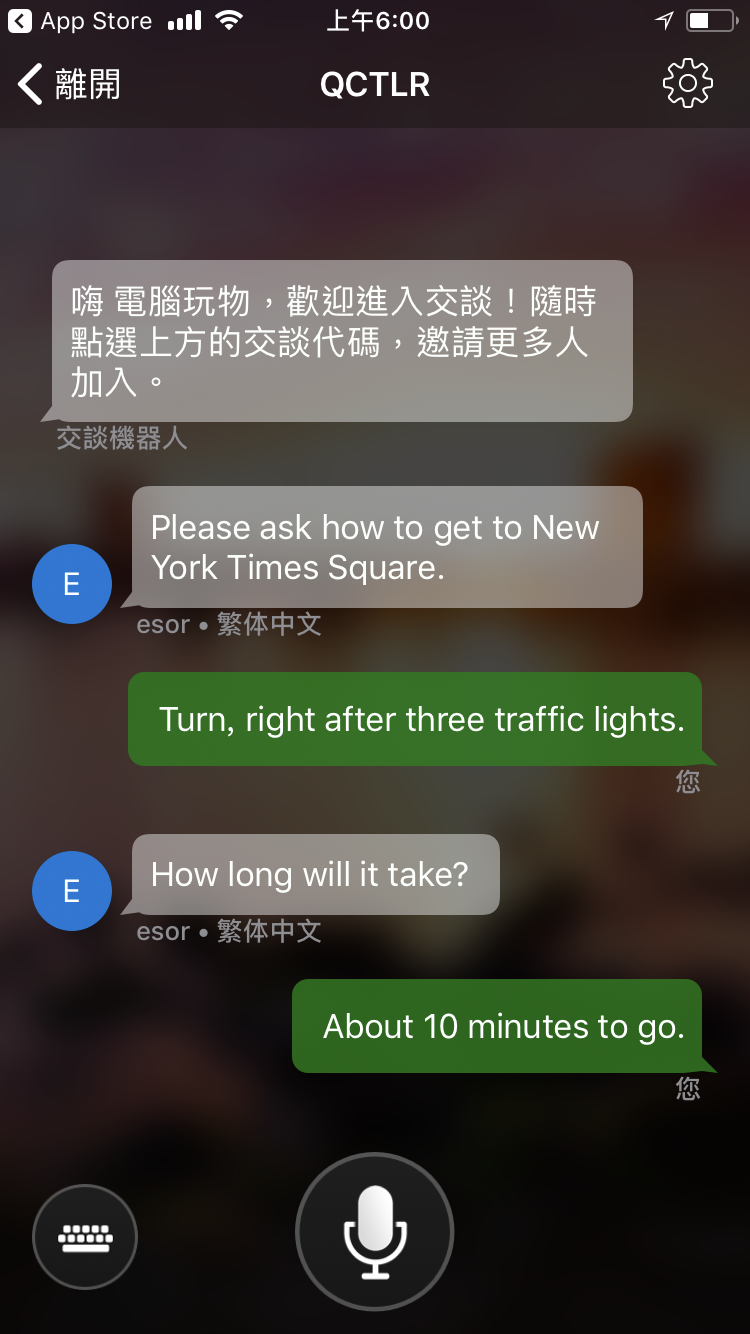Switch to keyboard input
750x1334 pixels.
click(85, 1237)
